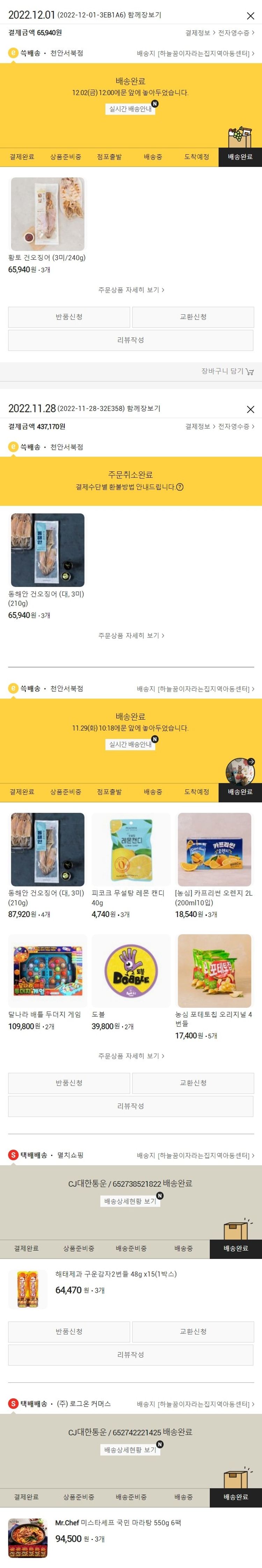The image size is (262, 1568).
Task: Open the 도블 product tile
Action: [130, 972]
